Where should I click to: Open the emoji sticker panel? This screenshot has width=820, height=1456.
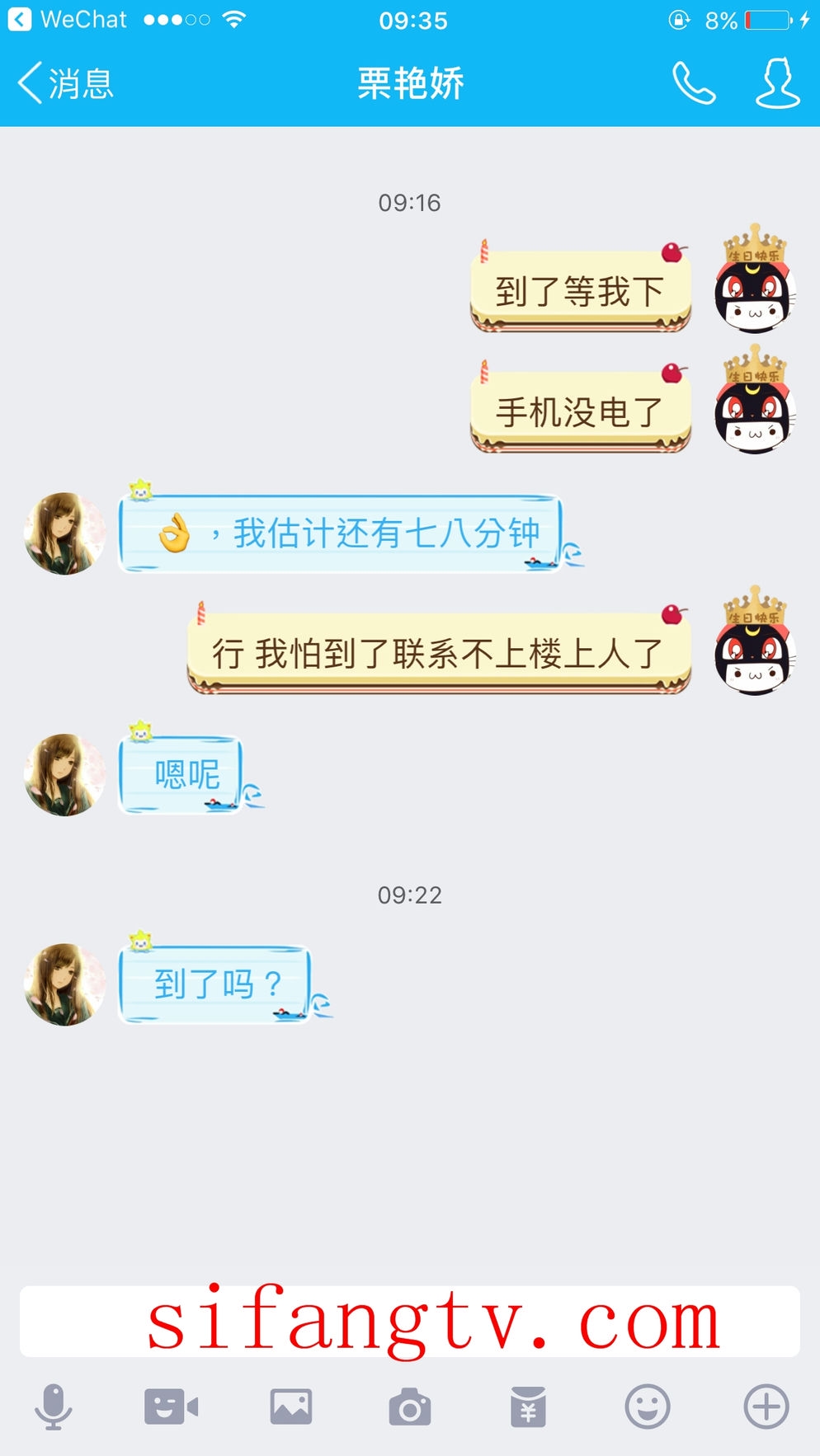tap(648, 1407)
